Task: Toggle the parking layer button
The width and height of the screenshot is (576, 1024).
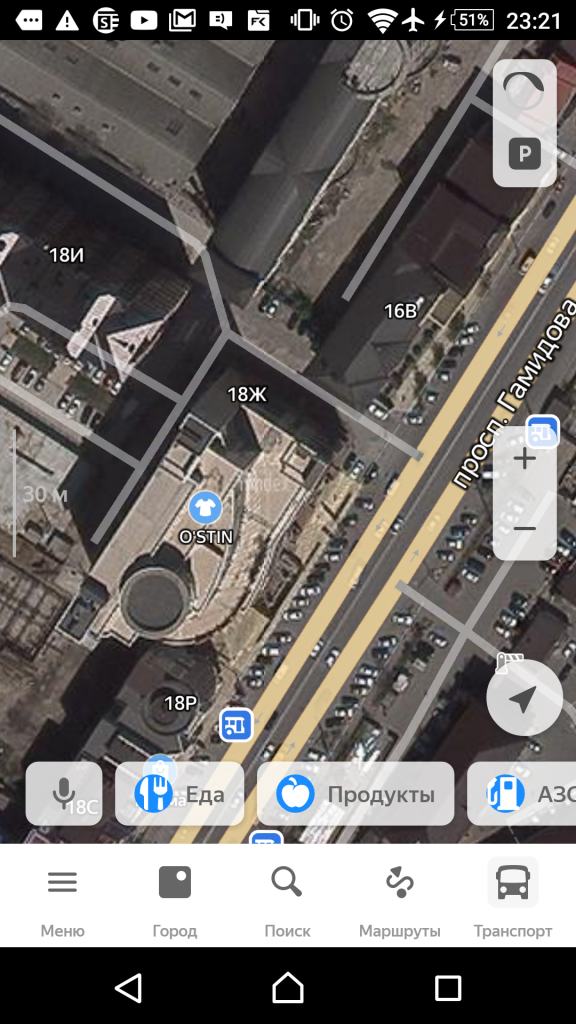Action: click(x=524, y=155)
